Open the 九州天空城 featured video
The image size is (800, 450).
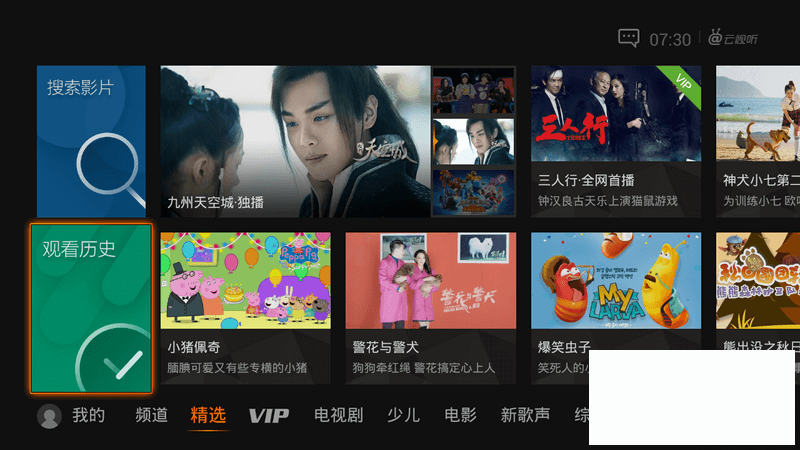(295, 141)
